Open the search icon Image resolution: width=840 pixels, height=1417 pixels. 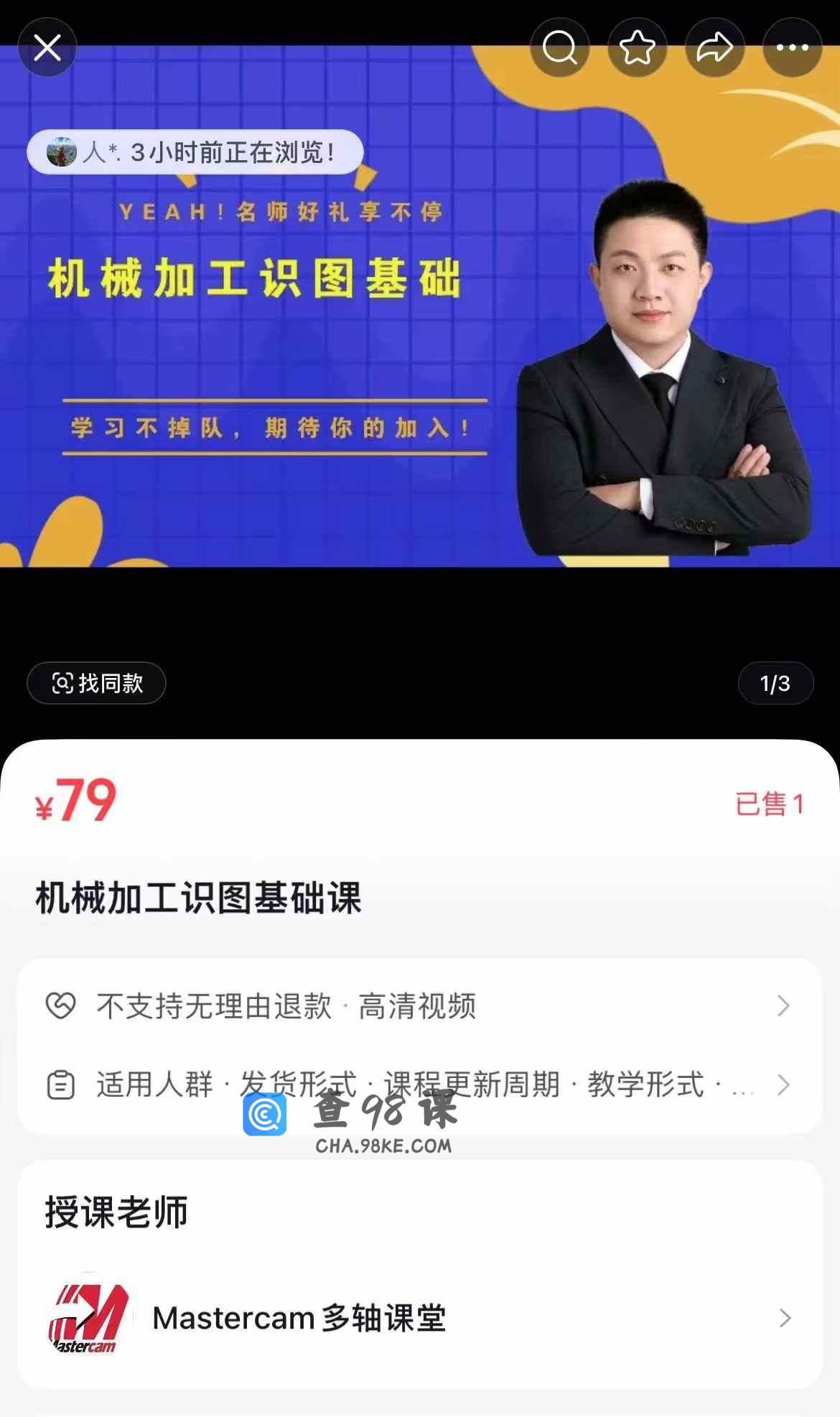point(560,47)
